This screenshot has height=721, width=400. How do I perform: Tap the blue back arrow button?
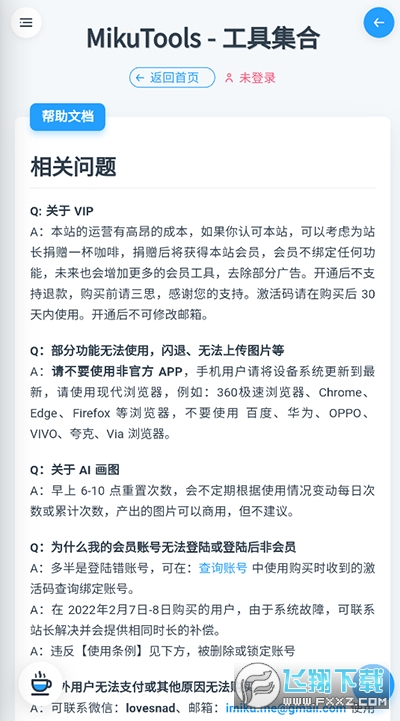[379, 22]
